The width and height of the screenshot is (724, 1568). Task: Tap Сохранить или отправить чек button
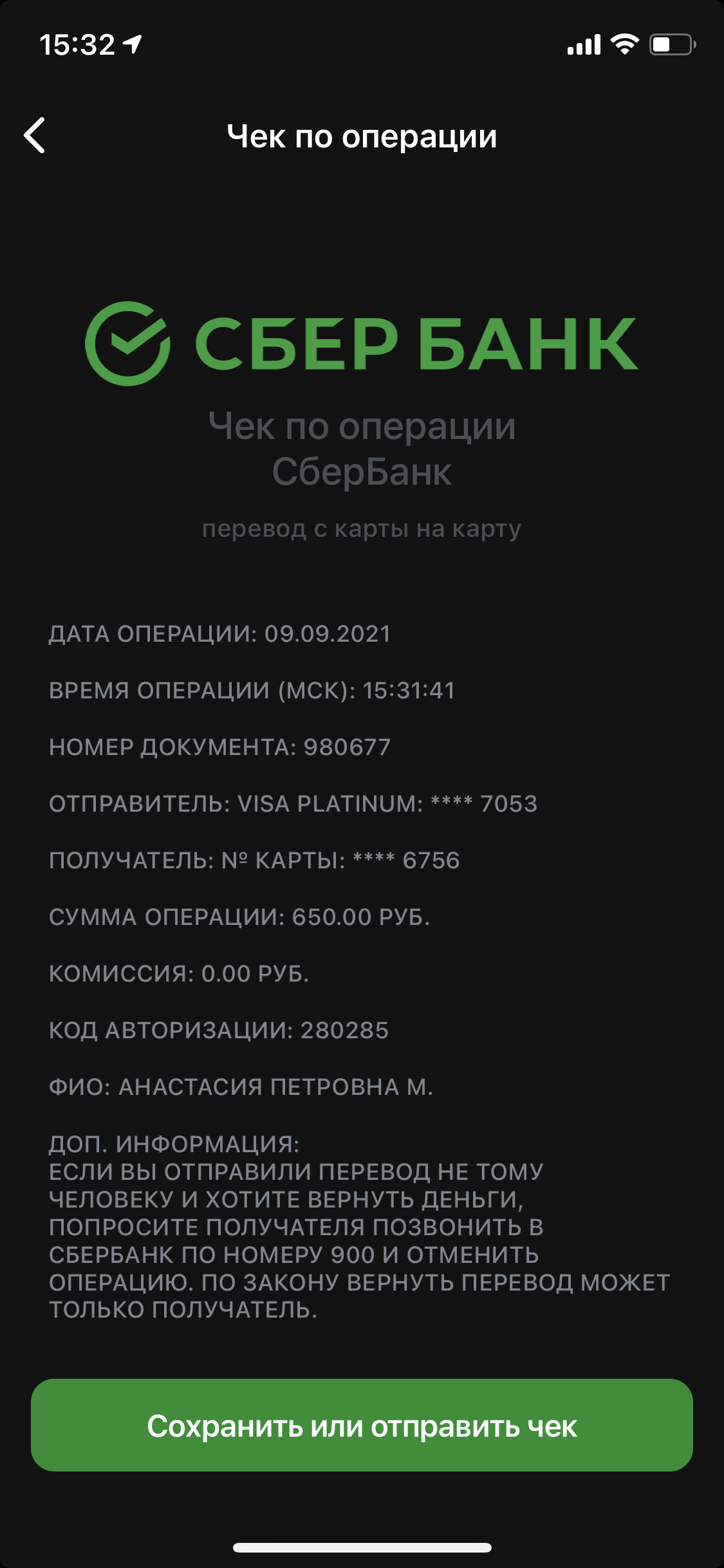click(x=362, y=1425)
